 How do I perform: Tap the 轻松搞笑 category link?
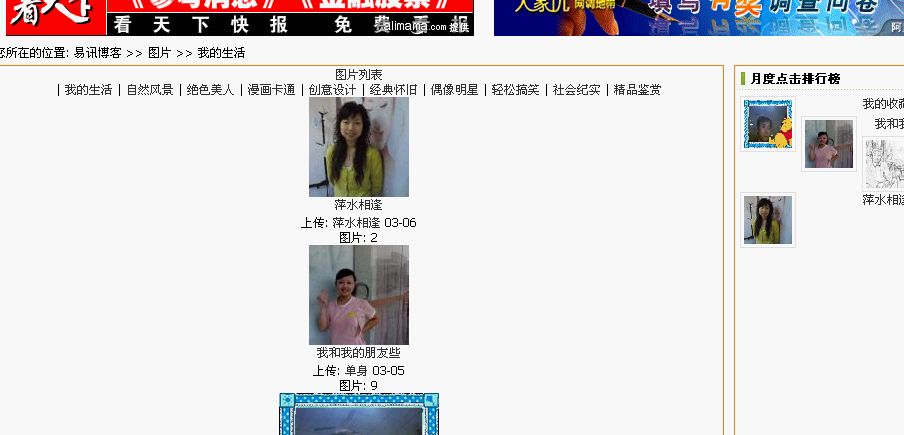(515, 90)
